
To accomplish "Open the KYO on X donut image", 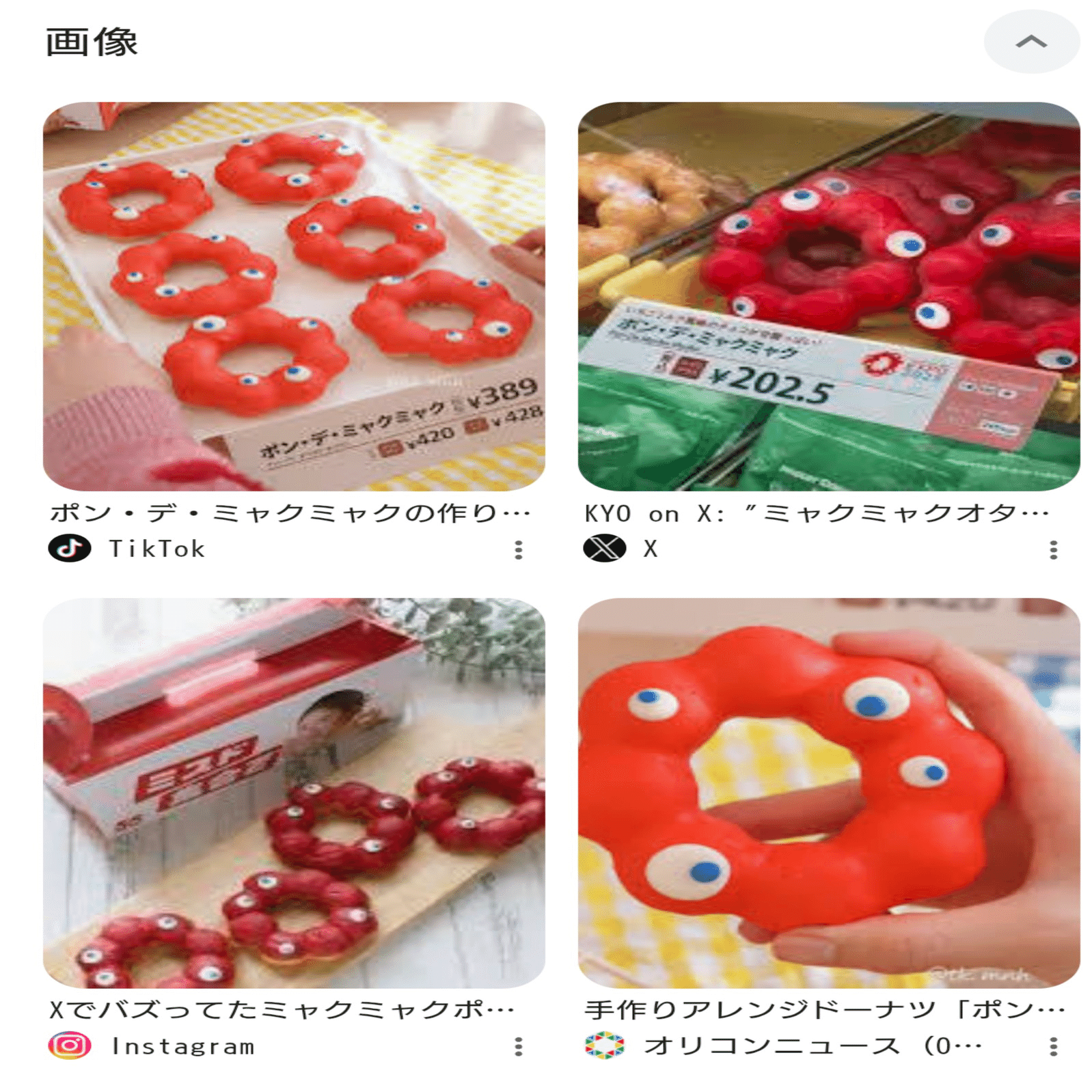I will [828, 296].
